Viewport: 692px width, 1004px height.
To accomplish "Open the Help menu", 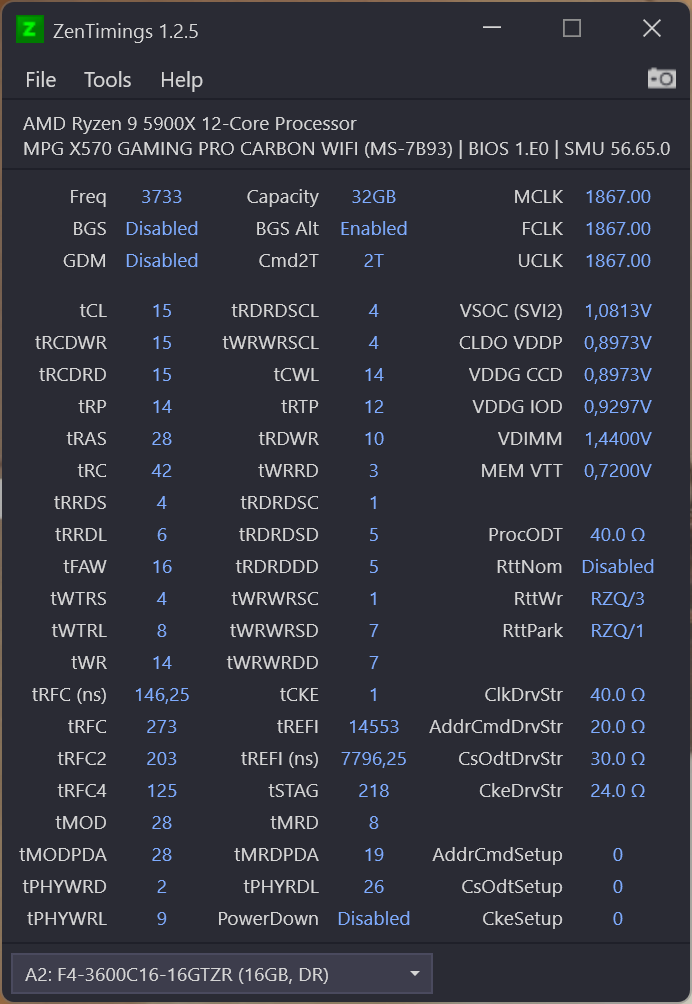I will click(181, 80).
